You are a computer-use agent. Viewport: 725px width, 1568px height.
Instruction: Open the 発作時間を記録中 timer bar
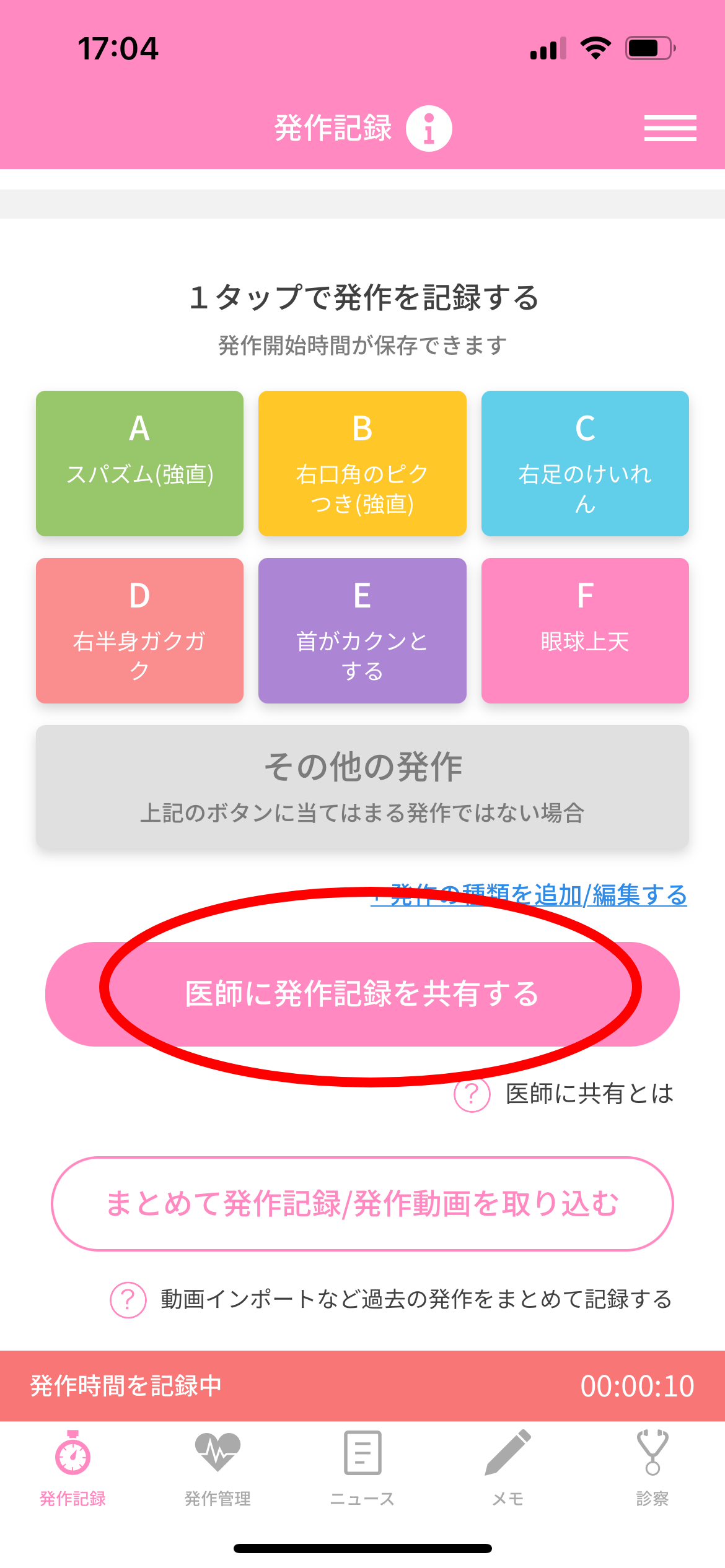362,1386
